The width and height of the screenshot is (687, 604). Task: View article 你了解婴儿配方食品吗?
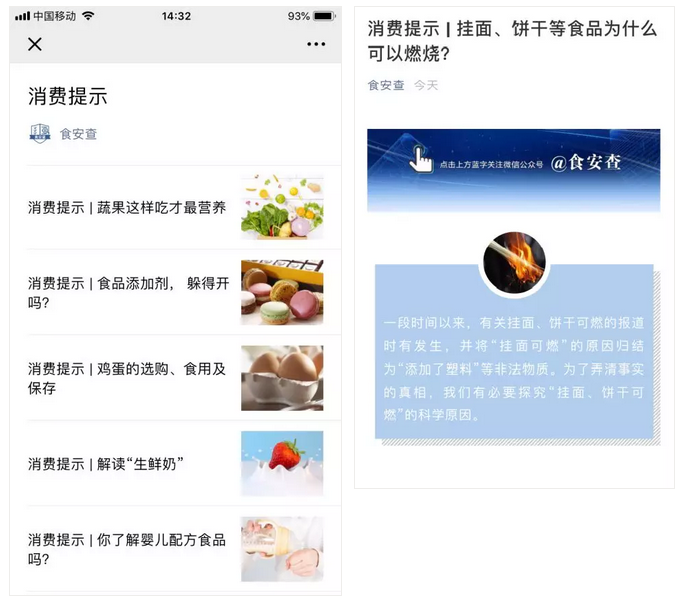(128, 549)
